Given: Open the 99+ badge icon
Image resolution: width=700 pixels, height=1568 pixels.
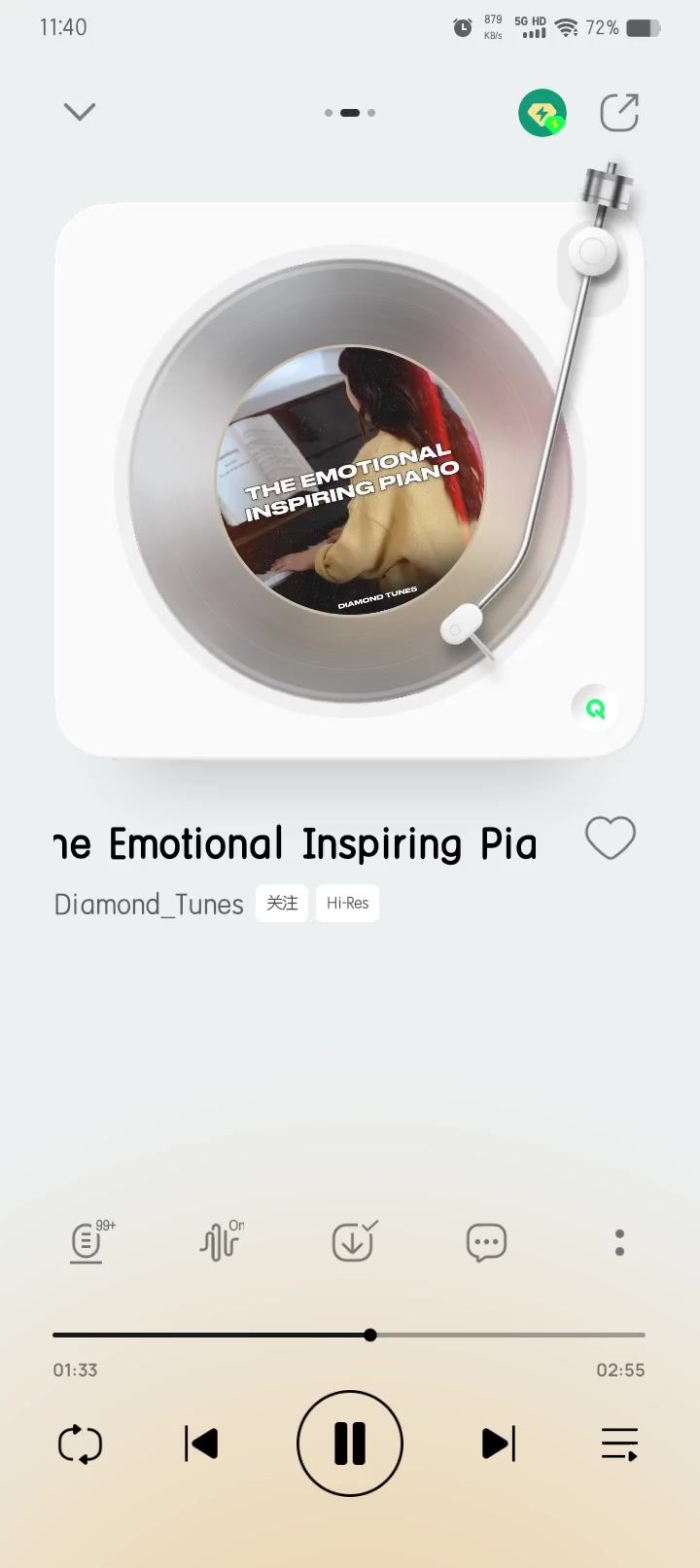Looking at the screenshot, I should 87,1242.
